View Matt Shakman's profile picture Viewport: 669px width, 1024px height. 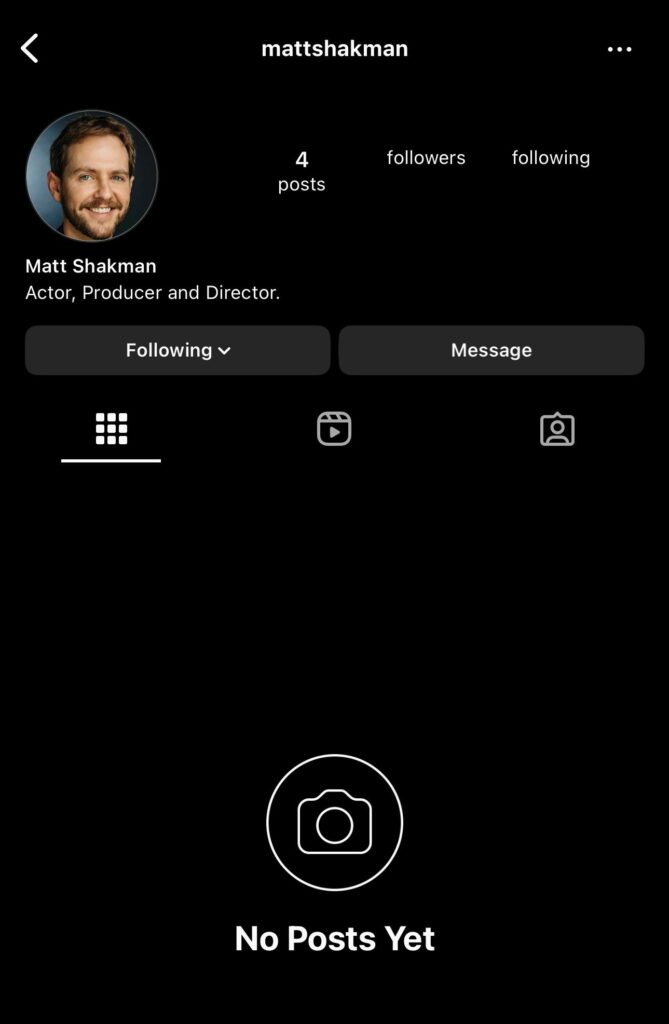[x=91, y=176]
